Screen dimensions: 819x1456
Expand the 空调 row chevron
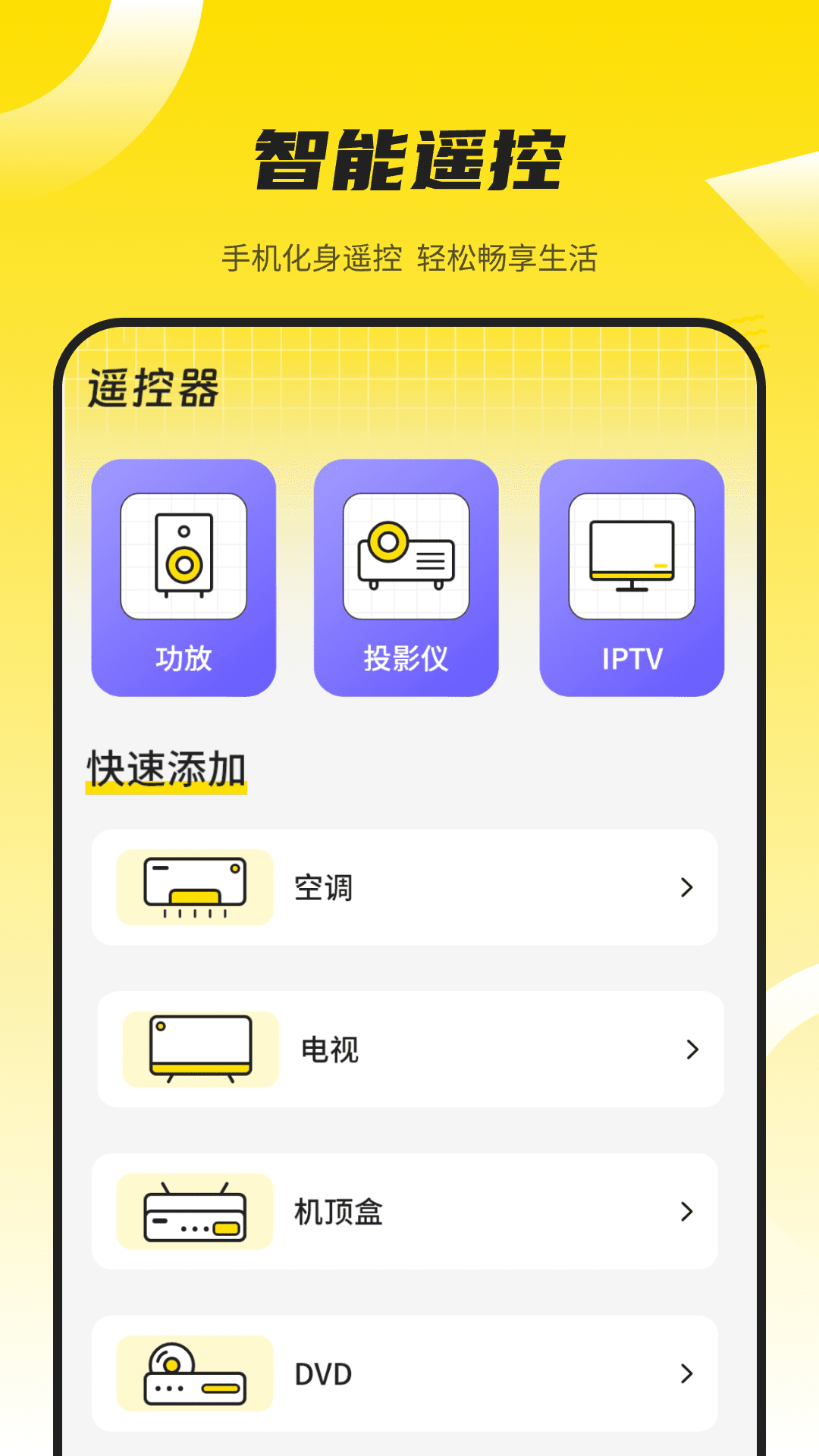click(687, 887)
